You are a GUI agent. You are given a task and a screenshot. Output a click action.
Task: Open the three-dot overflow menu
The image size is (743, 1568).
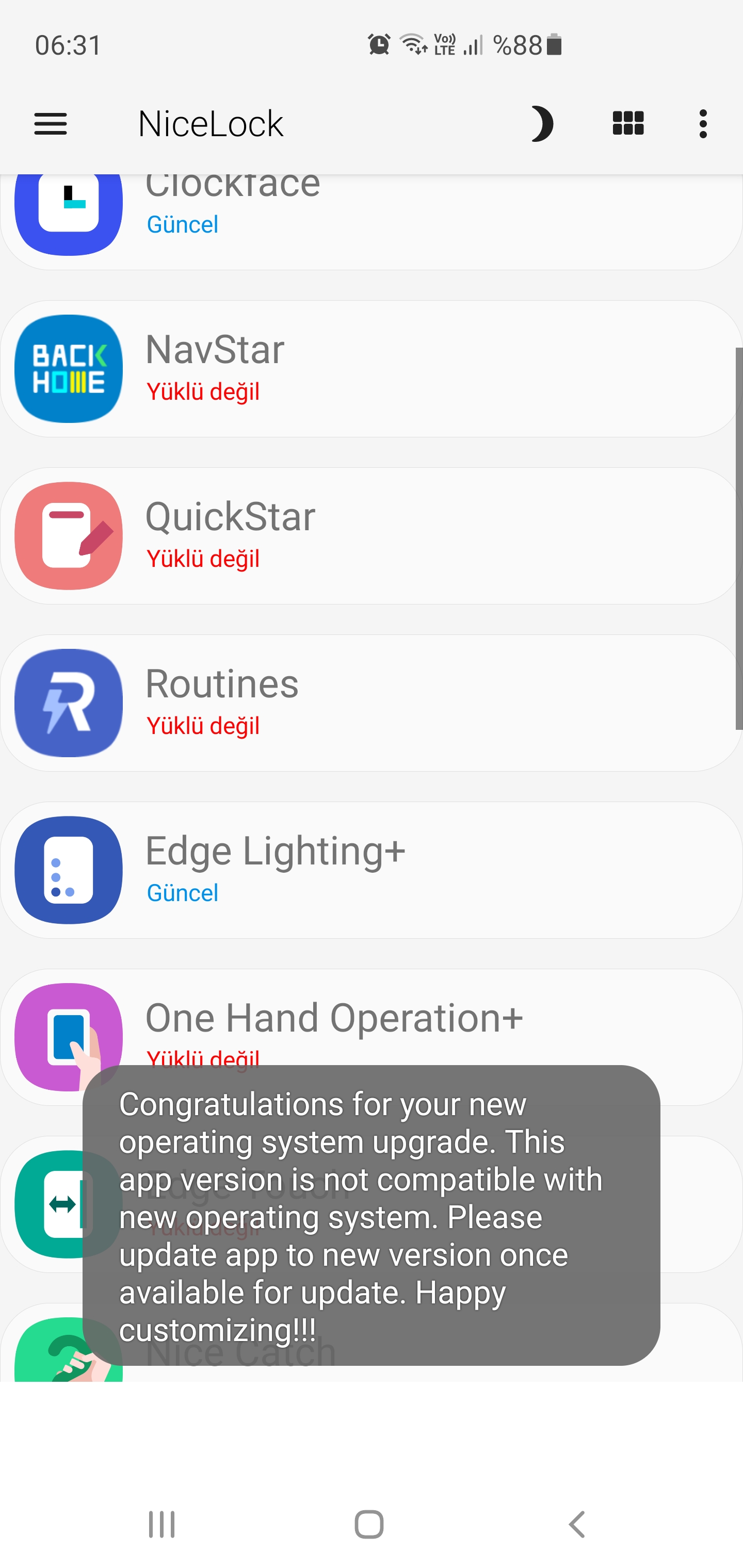[703, 124]
